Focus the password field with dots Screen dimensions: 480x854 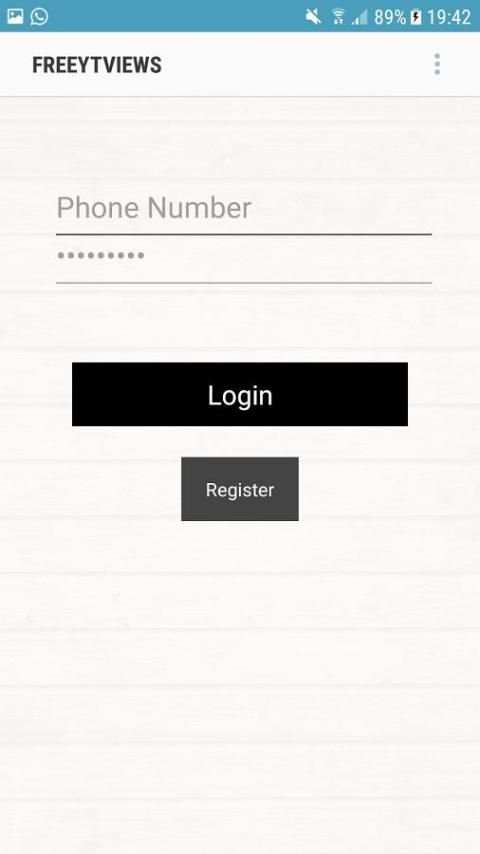[244, 260]
